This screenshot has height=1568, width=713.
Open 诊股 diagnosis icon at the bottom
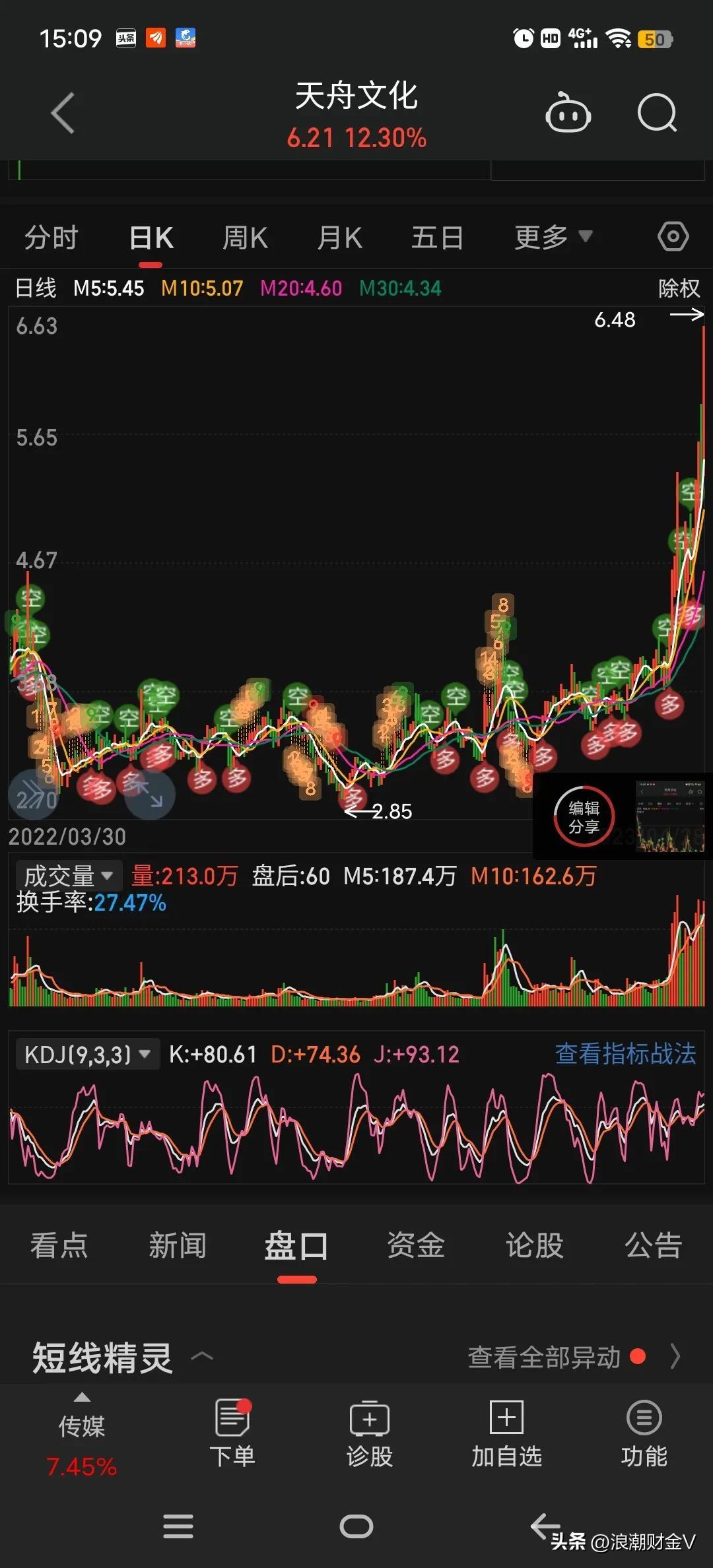click(x=369, y=1432)
